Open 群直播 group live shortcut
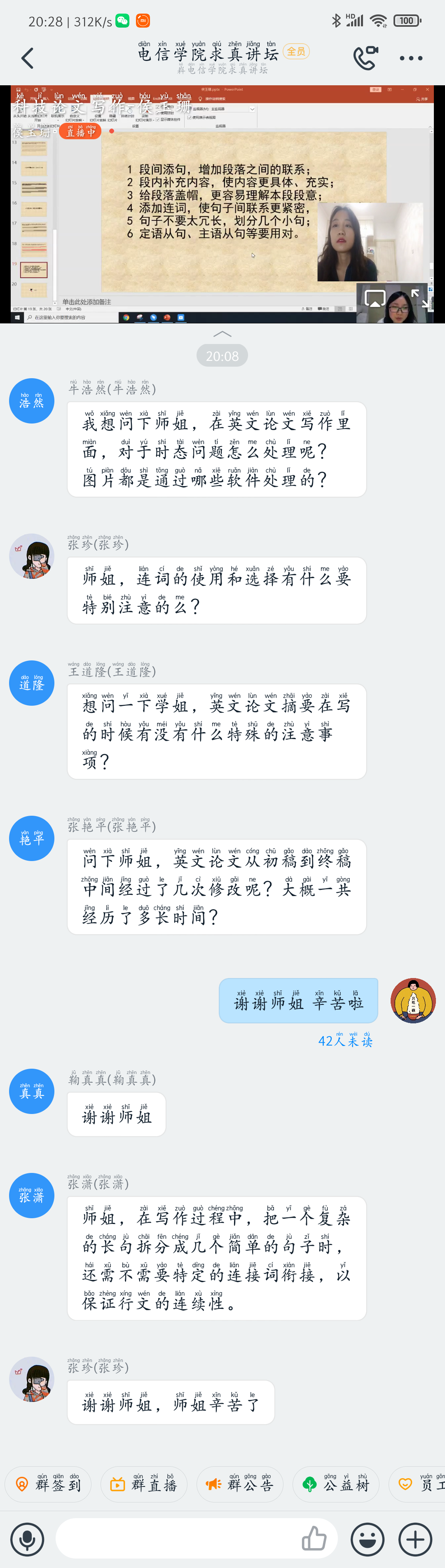The image size is (445, 1568). pos(144,1485)
